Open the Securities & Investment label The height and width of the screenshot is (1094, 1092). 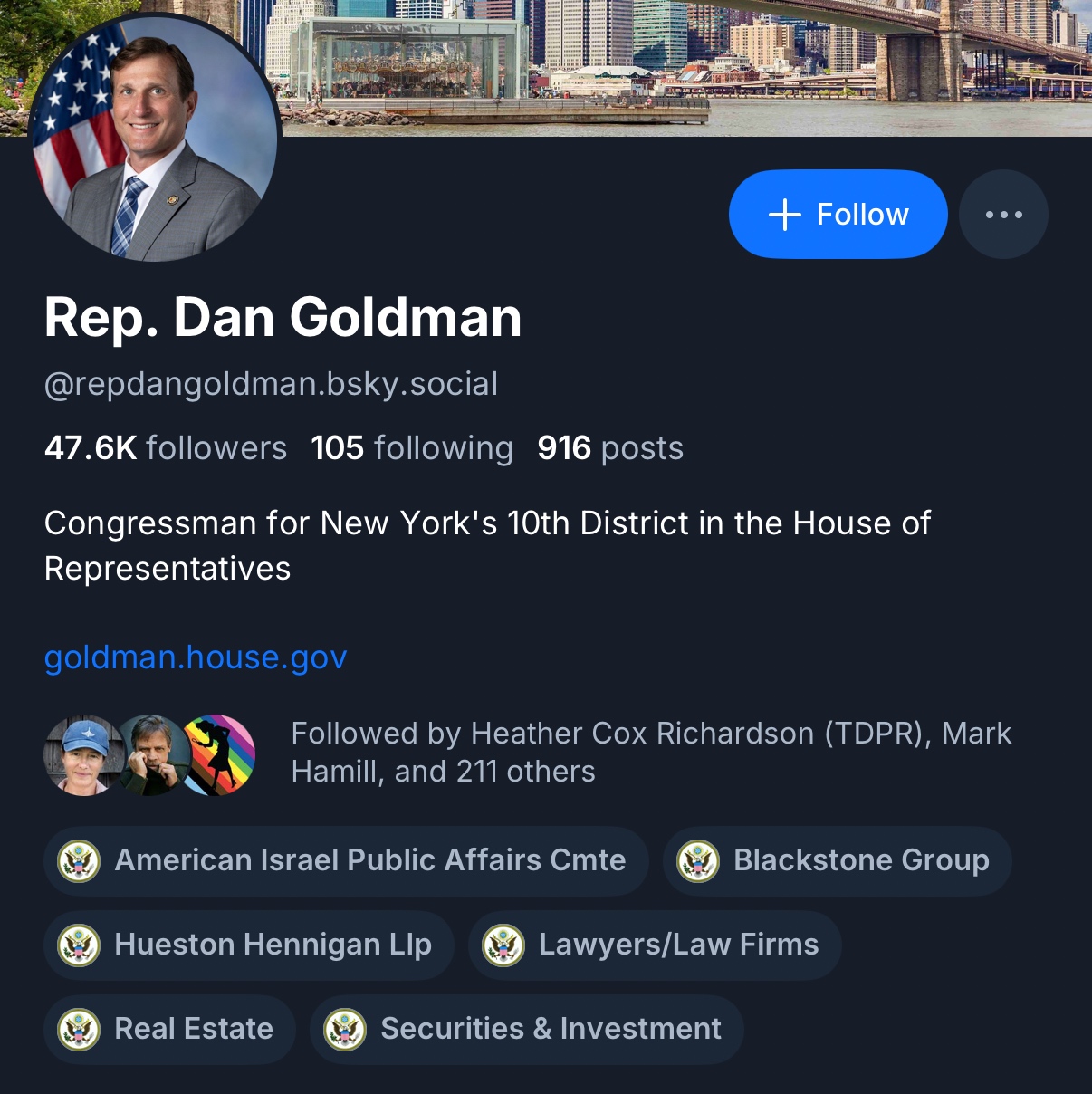[x=526, y=1029]
